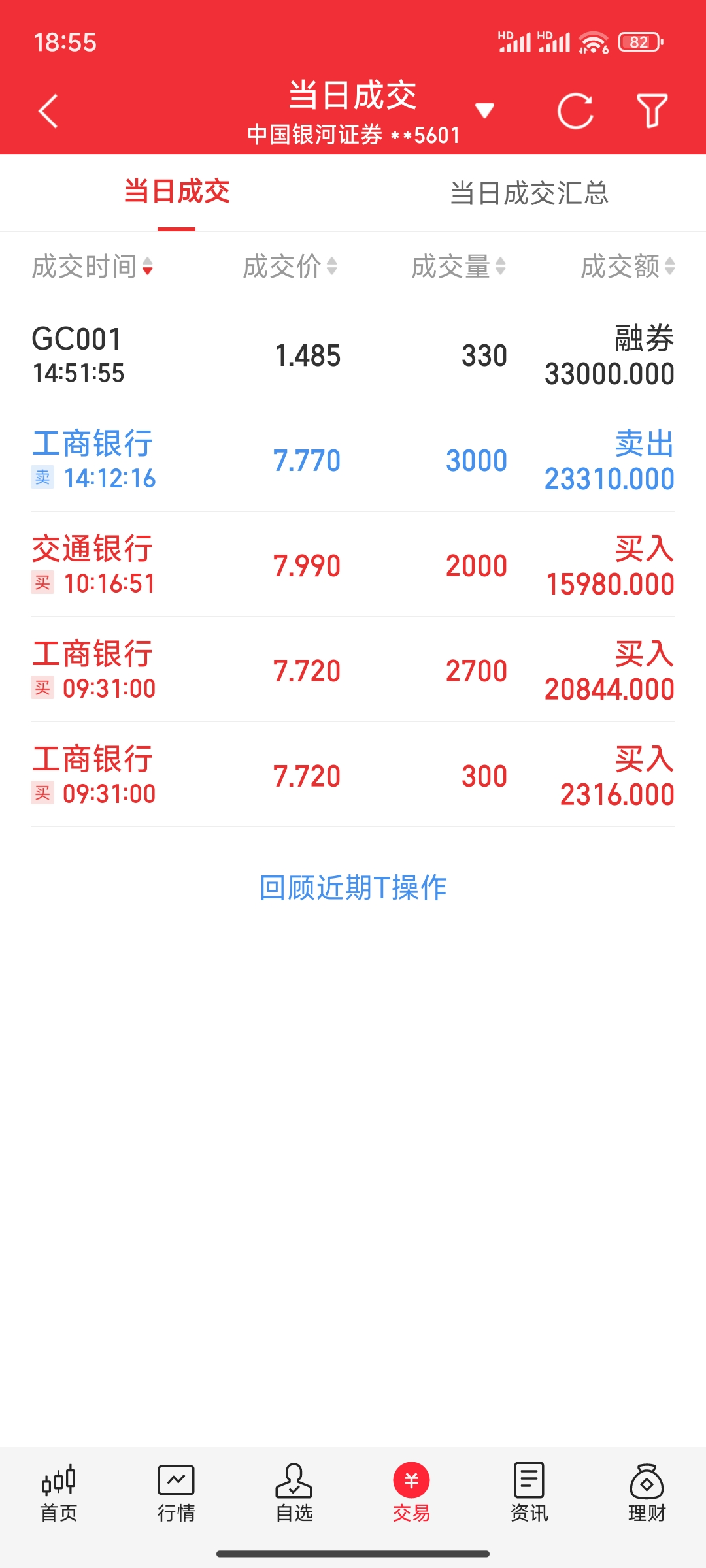This screenshot has height=1568, width=706.
Task: Open the filter funnel icon
Action: pyautogui.click(x=652, y=110)
